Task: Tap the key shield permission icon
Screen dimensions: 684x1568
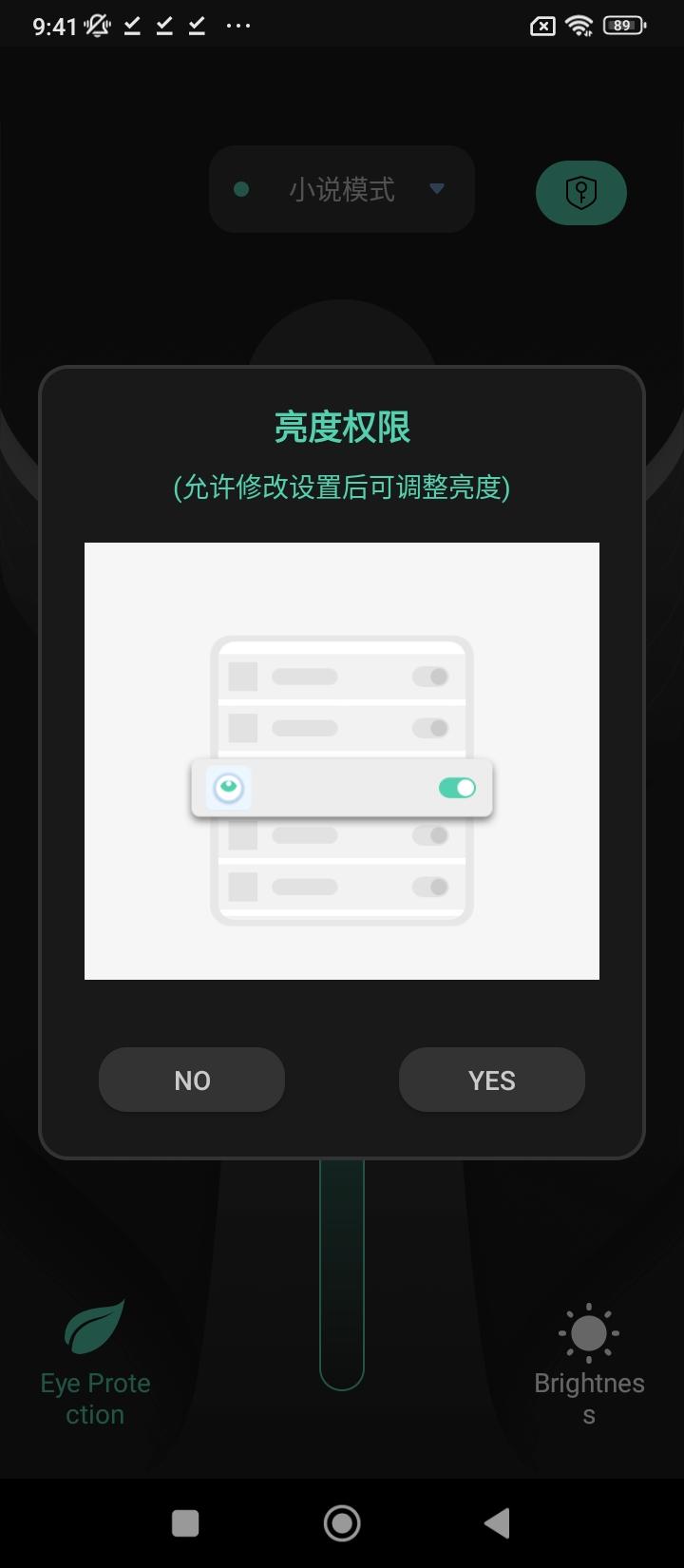Action: click(x=580, y=193)
